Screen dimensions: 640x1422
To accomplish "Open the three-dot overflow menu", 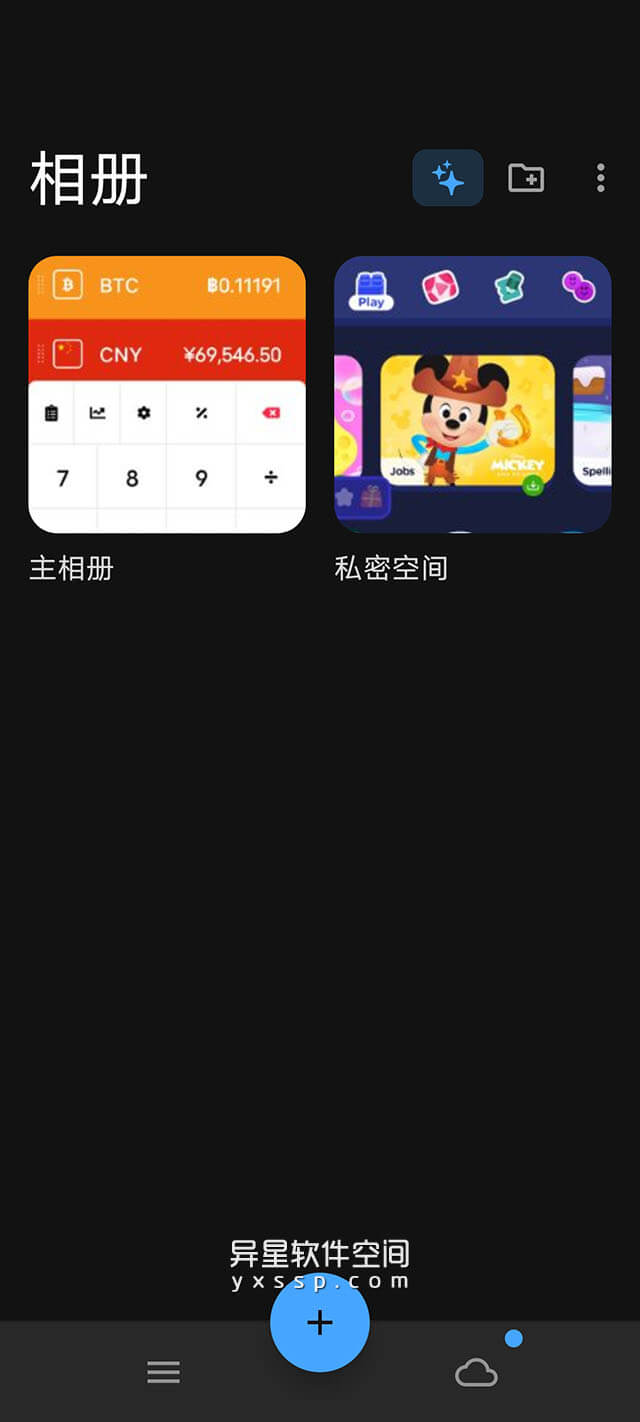I will tap(600, 178).
